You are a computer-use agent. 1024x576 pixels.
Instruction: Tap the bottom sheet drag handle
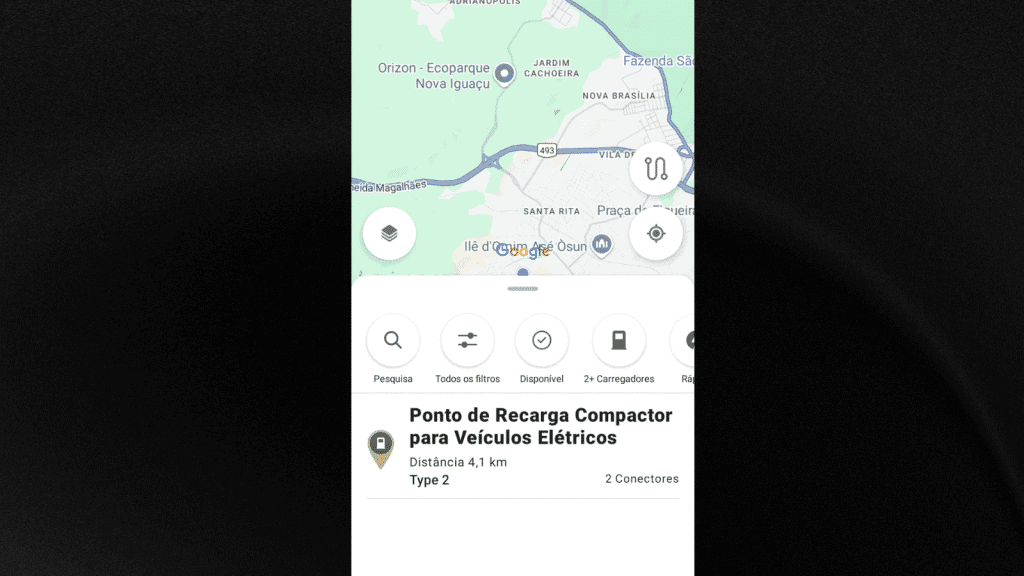[522, 289]
